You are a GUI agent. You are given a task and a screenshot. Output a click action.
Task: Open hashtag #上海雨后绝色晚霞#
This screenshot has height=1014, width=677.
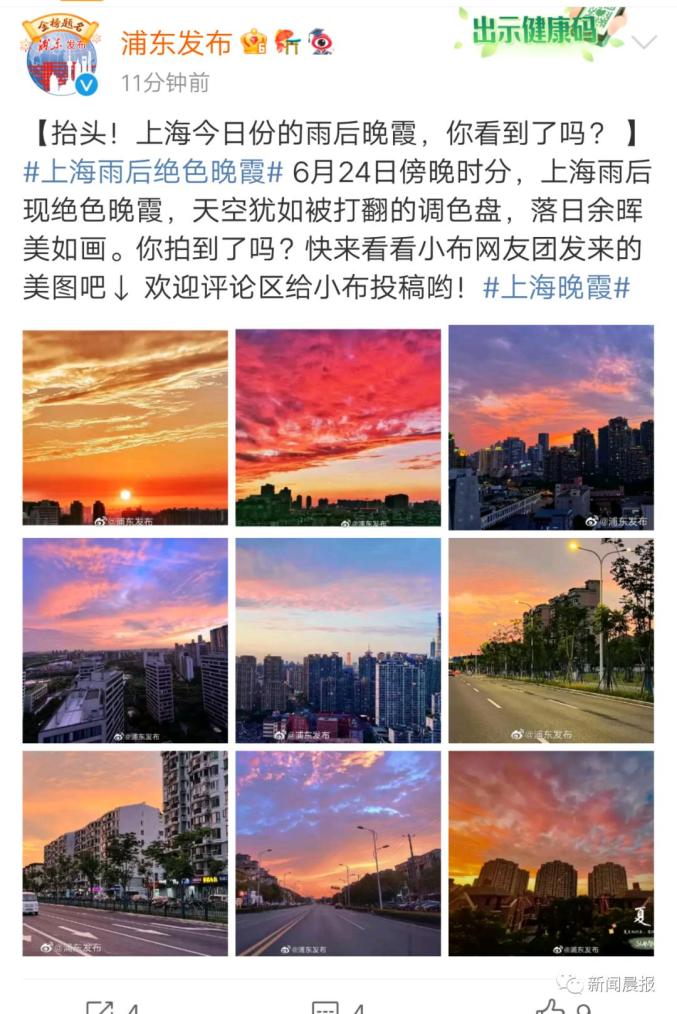pos(154,172)
